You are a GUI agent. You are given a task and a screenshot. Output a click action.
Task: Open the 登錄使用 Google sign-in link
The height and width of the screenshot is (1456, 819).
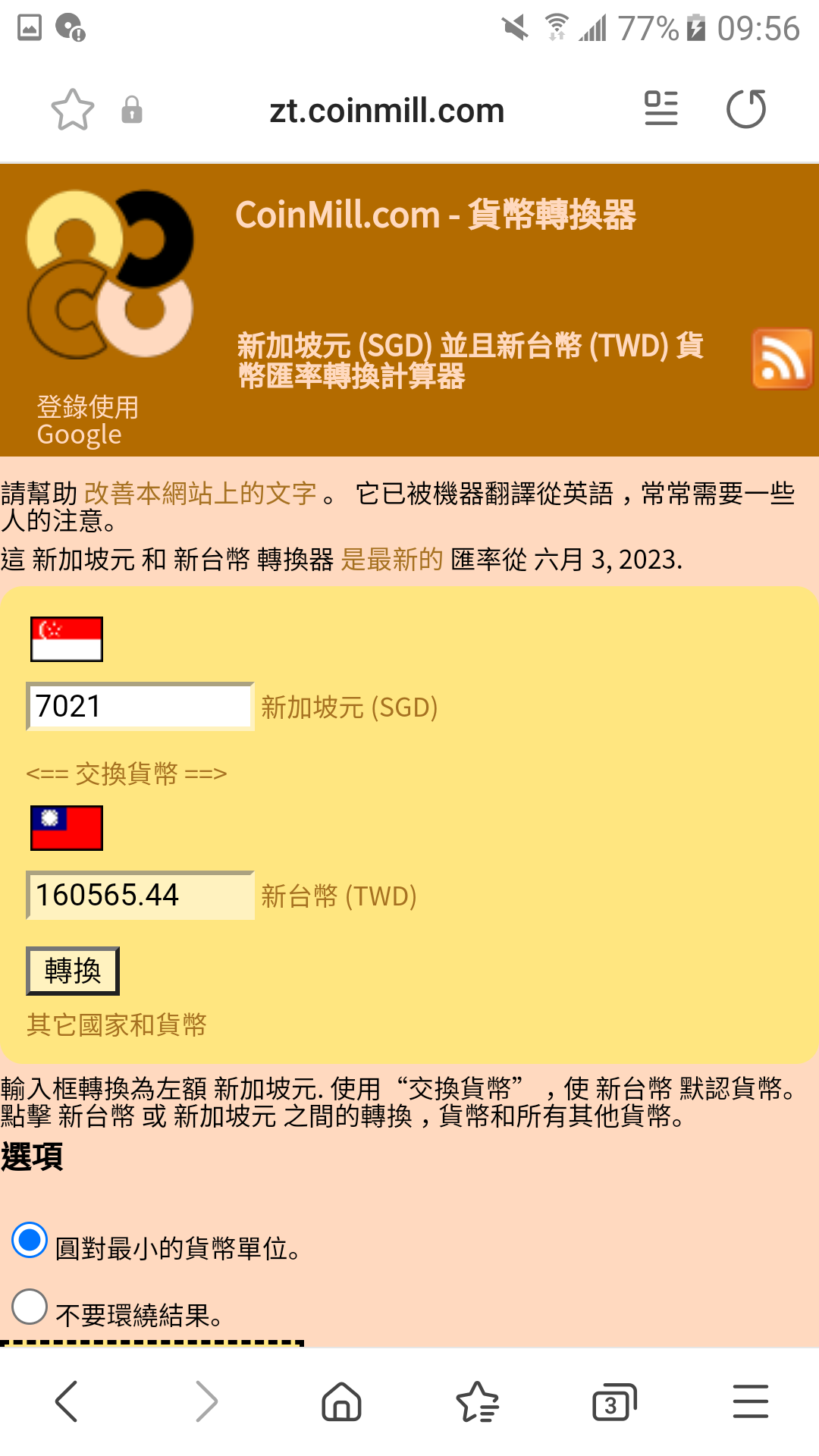tap(87, 420)
